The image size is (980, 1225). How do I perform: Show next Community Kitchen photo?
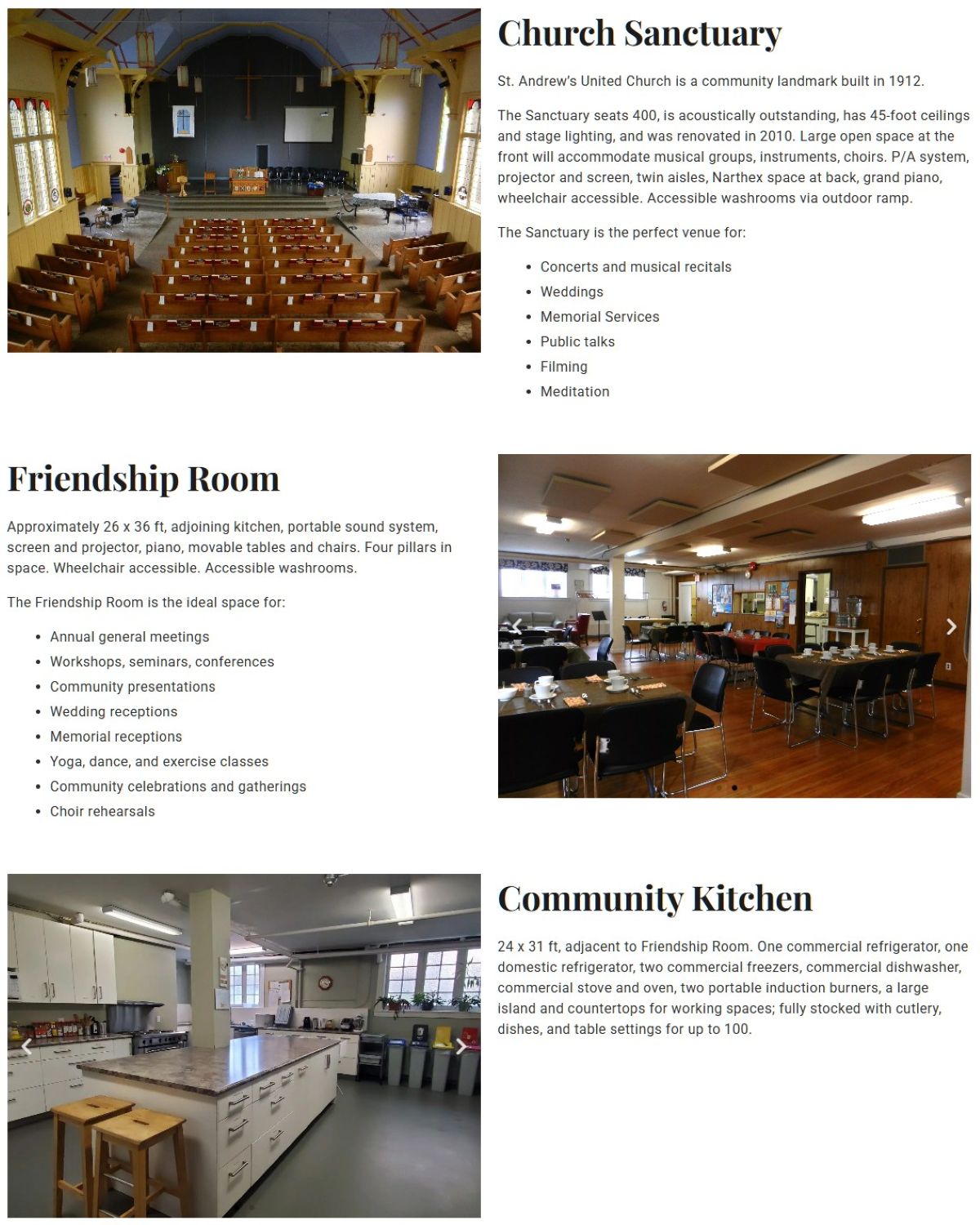[461, 1046]
